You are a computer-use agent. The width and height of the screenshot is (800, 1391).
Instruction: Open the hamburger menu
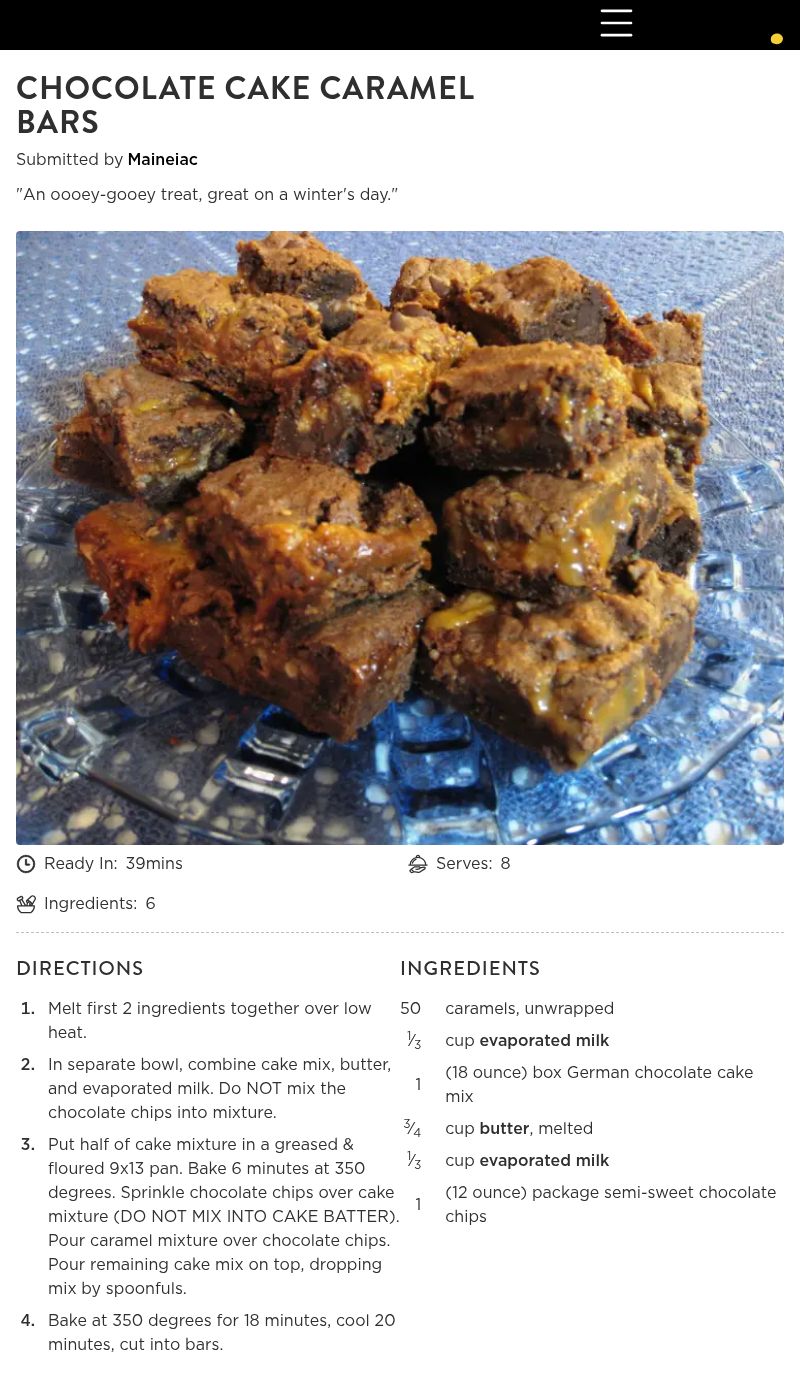616,23
